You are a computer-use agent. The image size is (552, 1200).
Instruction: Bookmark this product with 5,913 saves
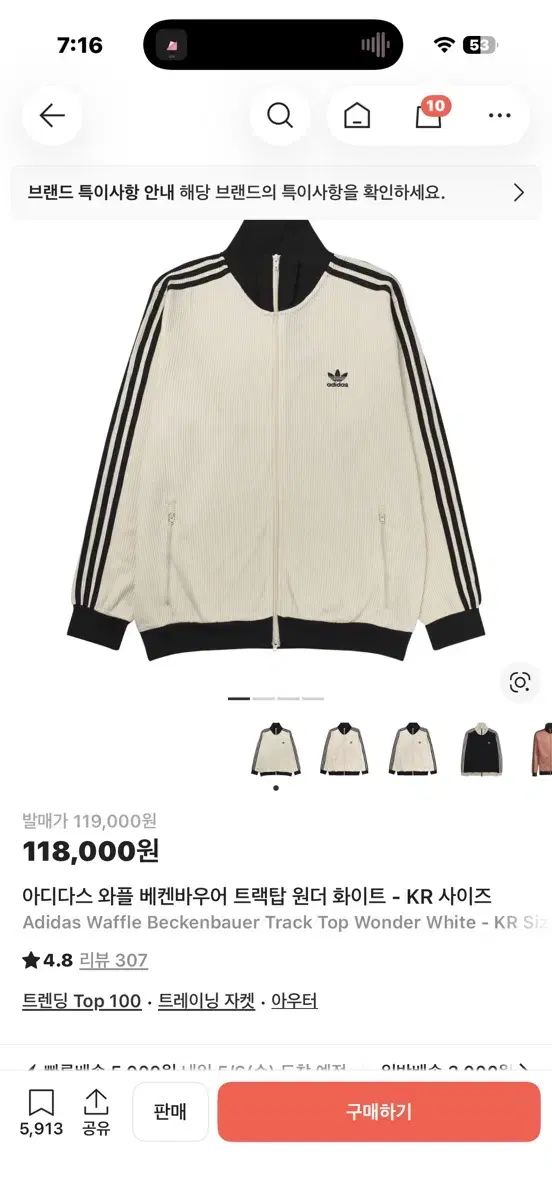[41, 1112]
